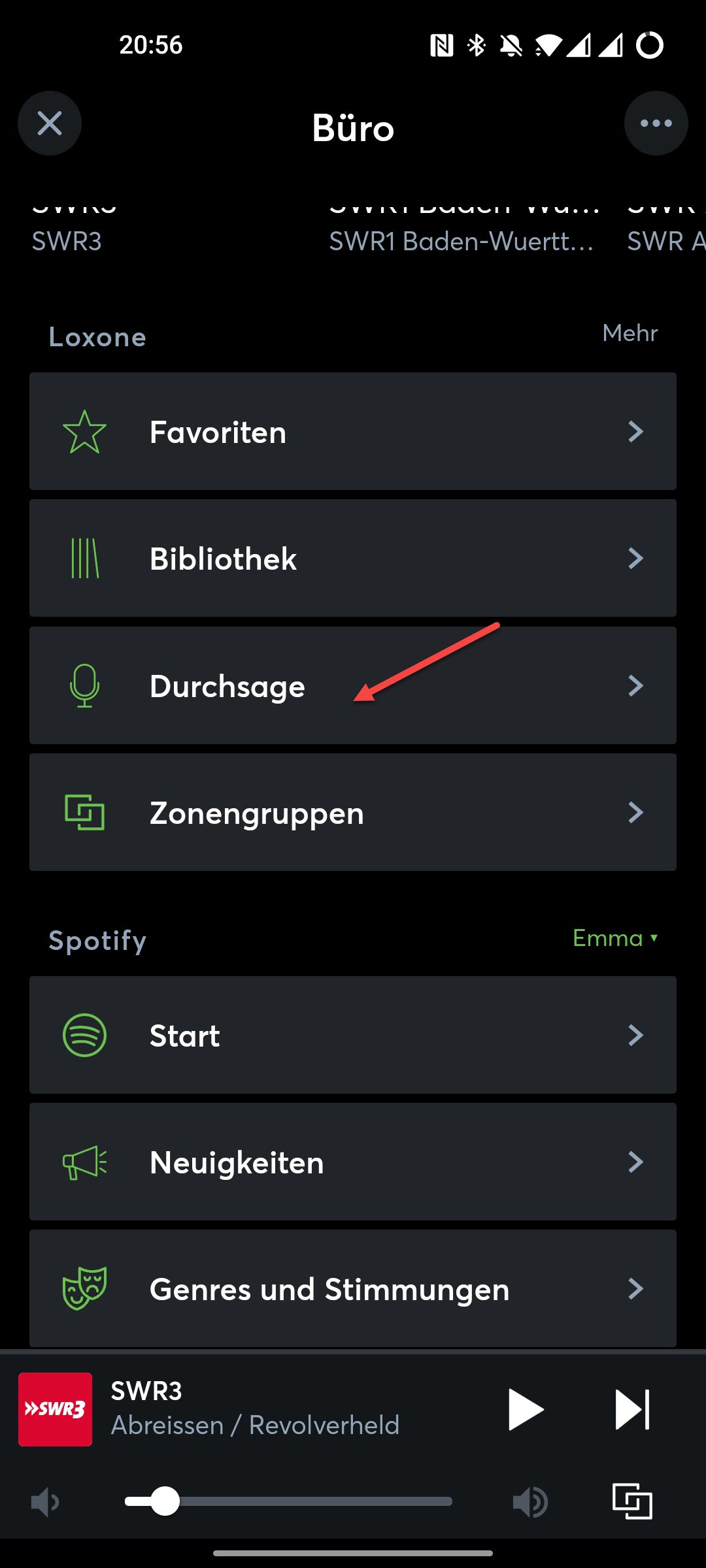706x1568 pixels.
Task: Expand Favoriten using the right chevron
Action: click(635, 431)
